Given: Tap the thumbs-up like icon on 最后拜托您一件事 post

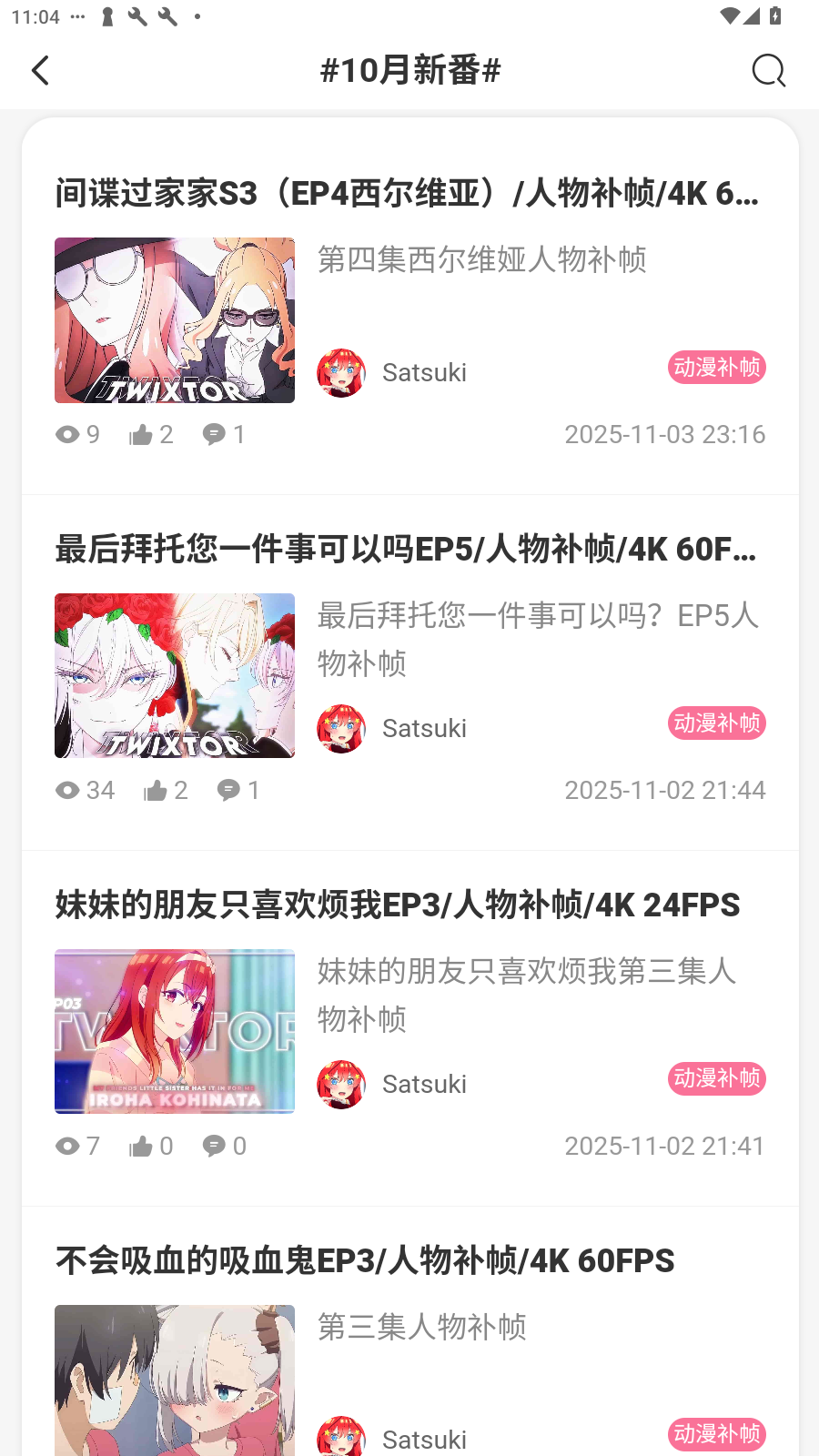Looking at the screenshot, I should [x=157, y=790].
